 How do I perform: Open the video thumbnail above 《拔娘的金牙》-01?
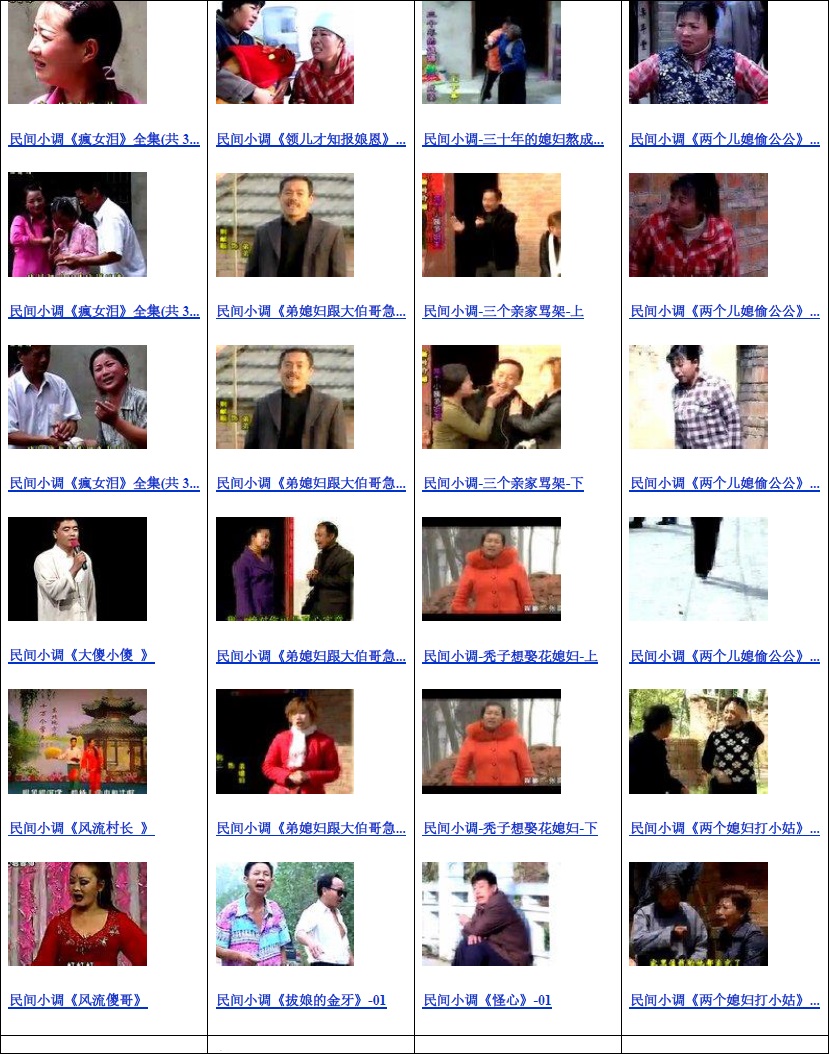pos(285,914)
